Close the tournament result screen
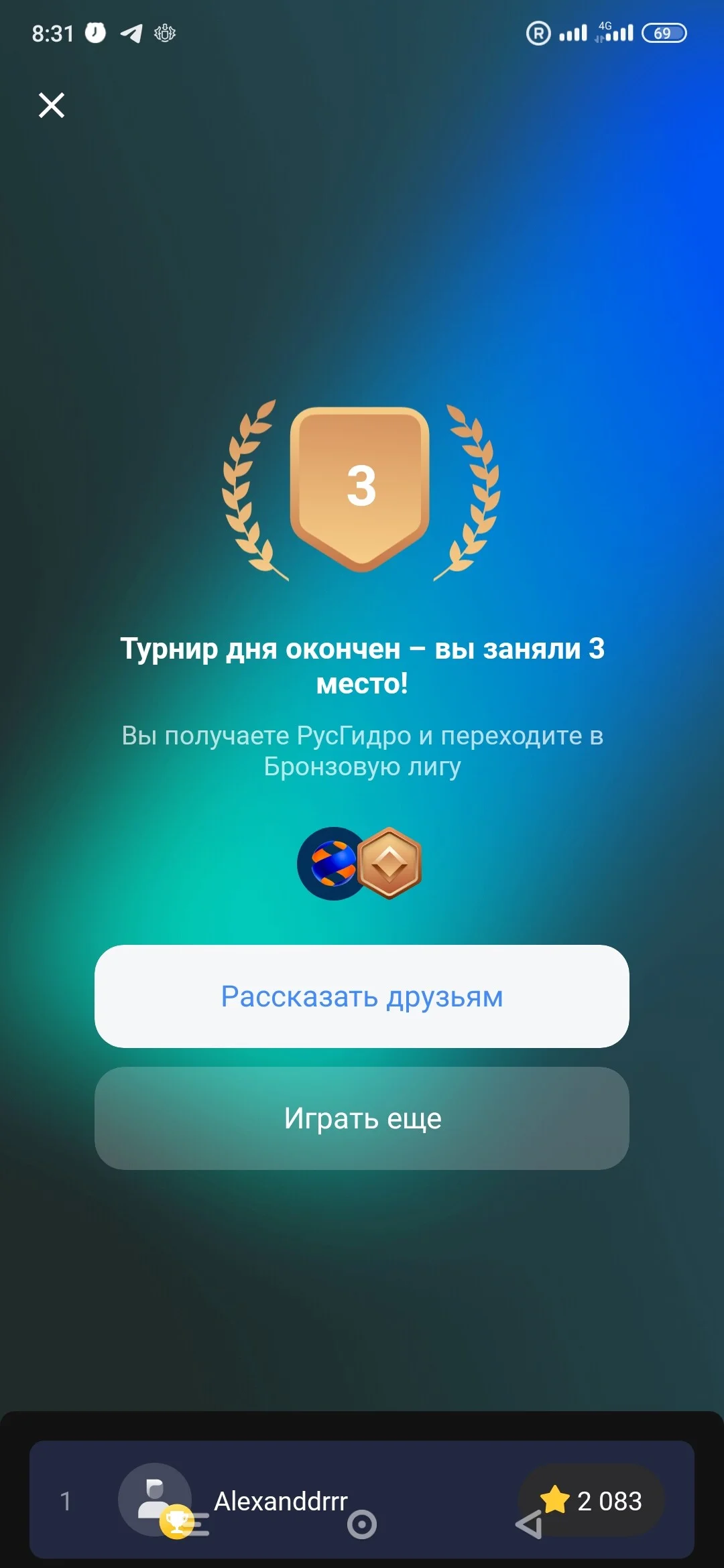This screenshot has height=1568, width=724. point(52,105)
